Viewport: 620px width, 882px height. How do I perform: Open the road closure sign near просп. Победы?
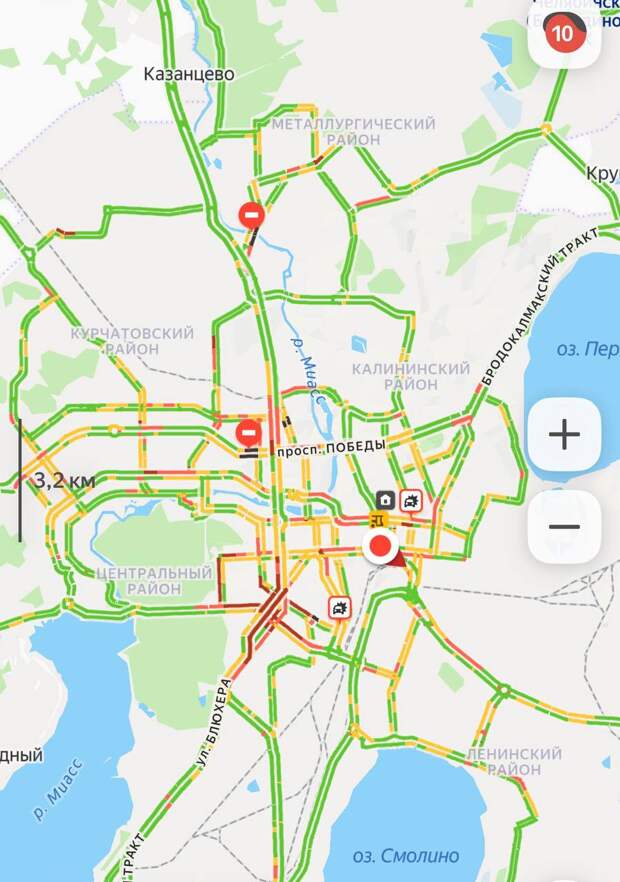(248, 432)
